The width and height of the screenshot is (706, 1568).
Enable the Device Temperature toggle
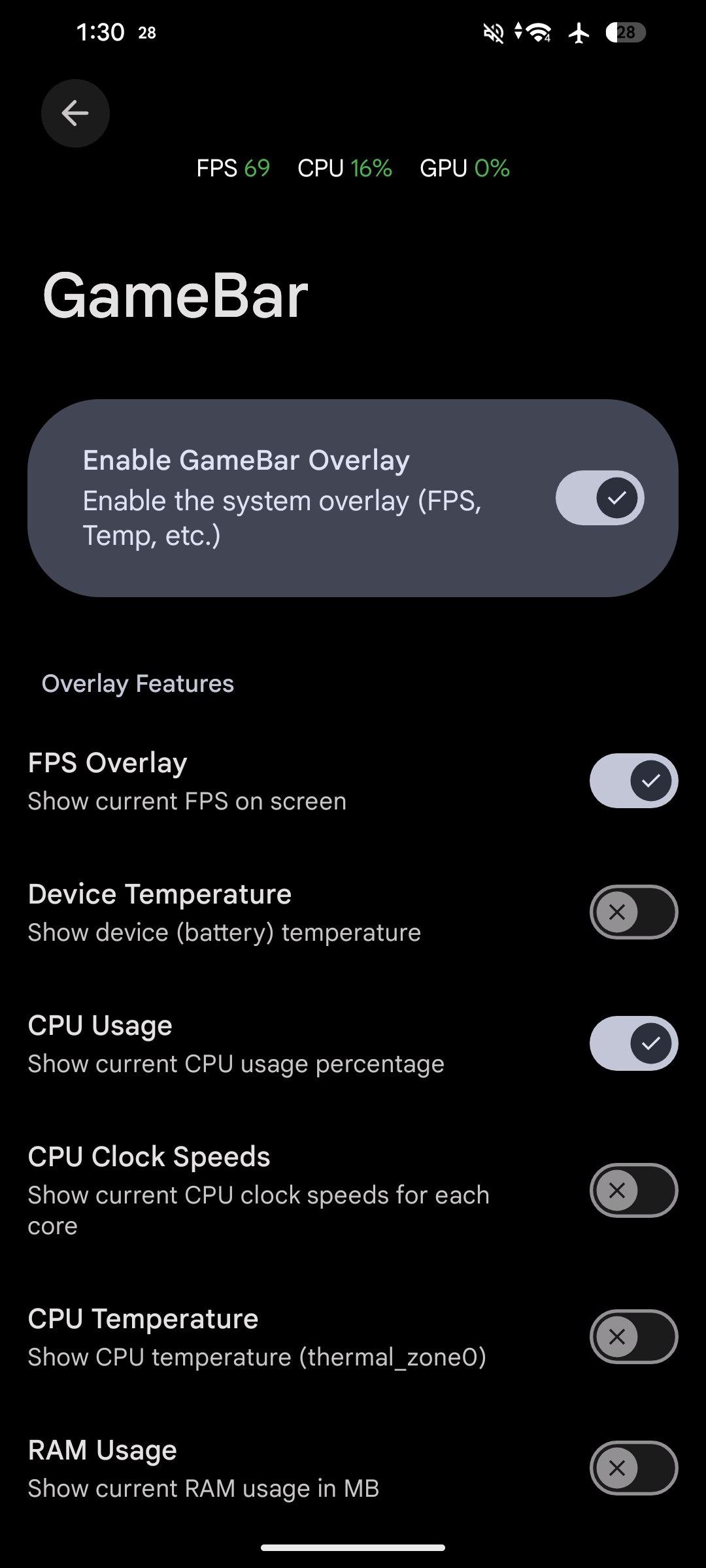[x=633, y=912]
